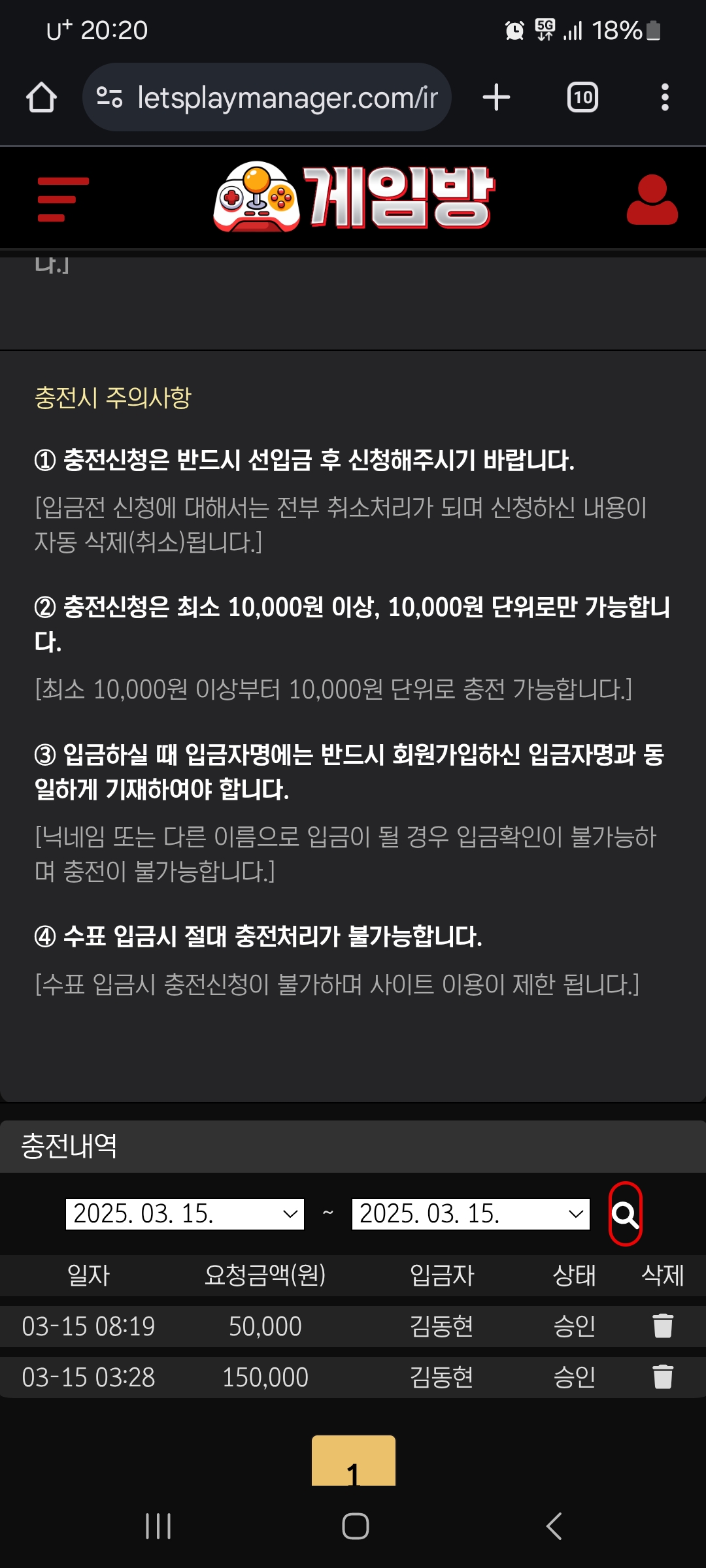Open the browser home page
This screenshot has height=1568, width=706.
41,98
